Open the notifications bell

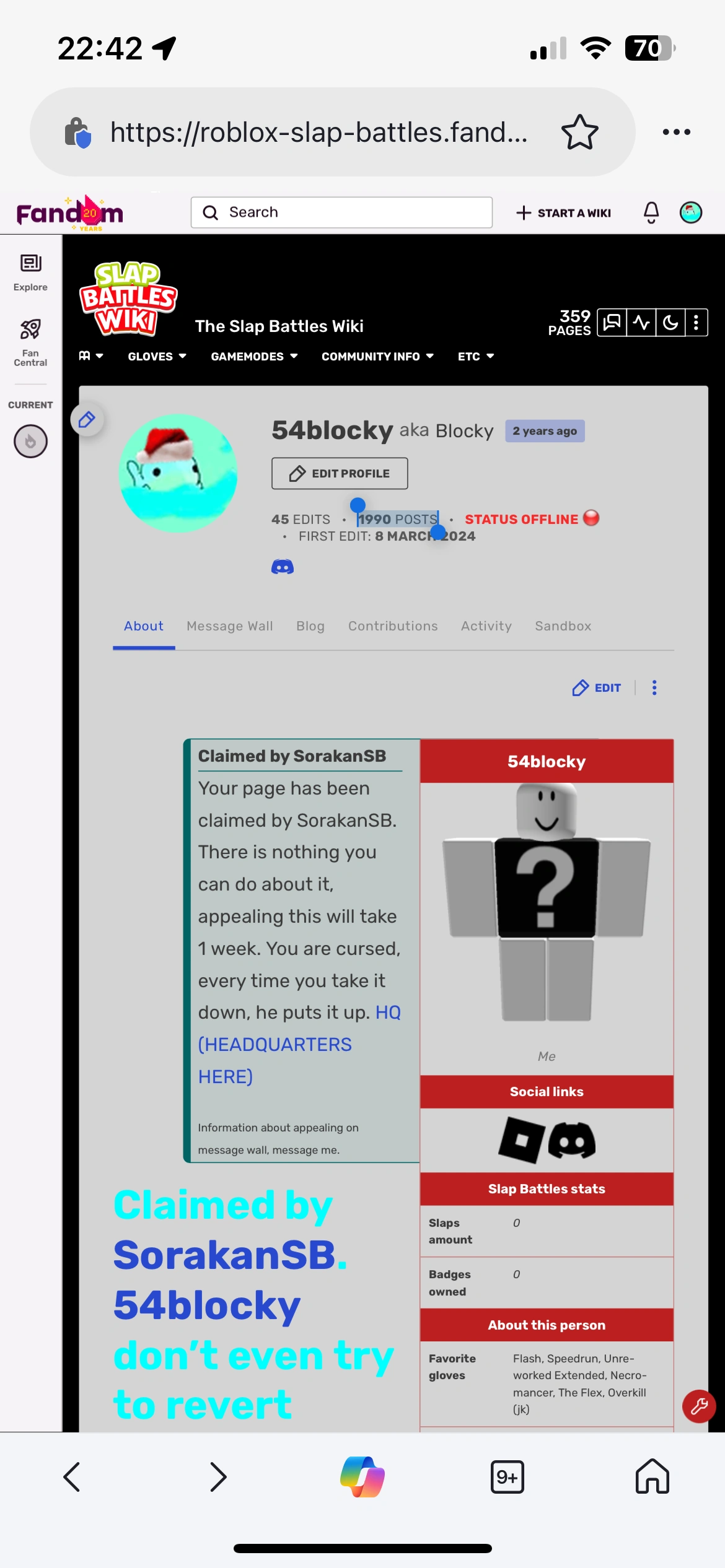(x=651, y=212)
